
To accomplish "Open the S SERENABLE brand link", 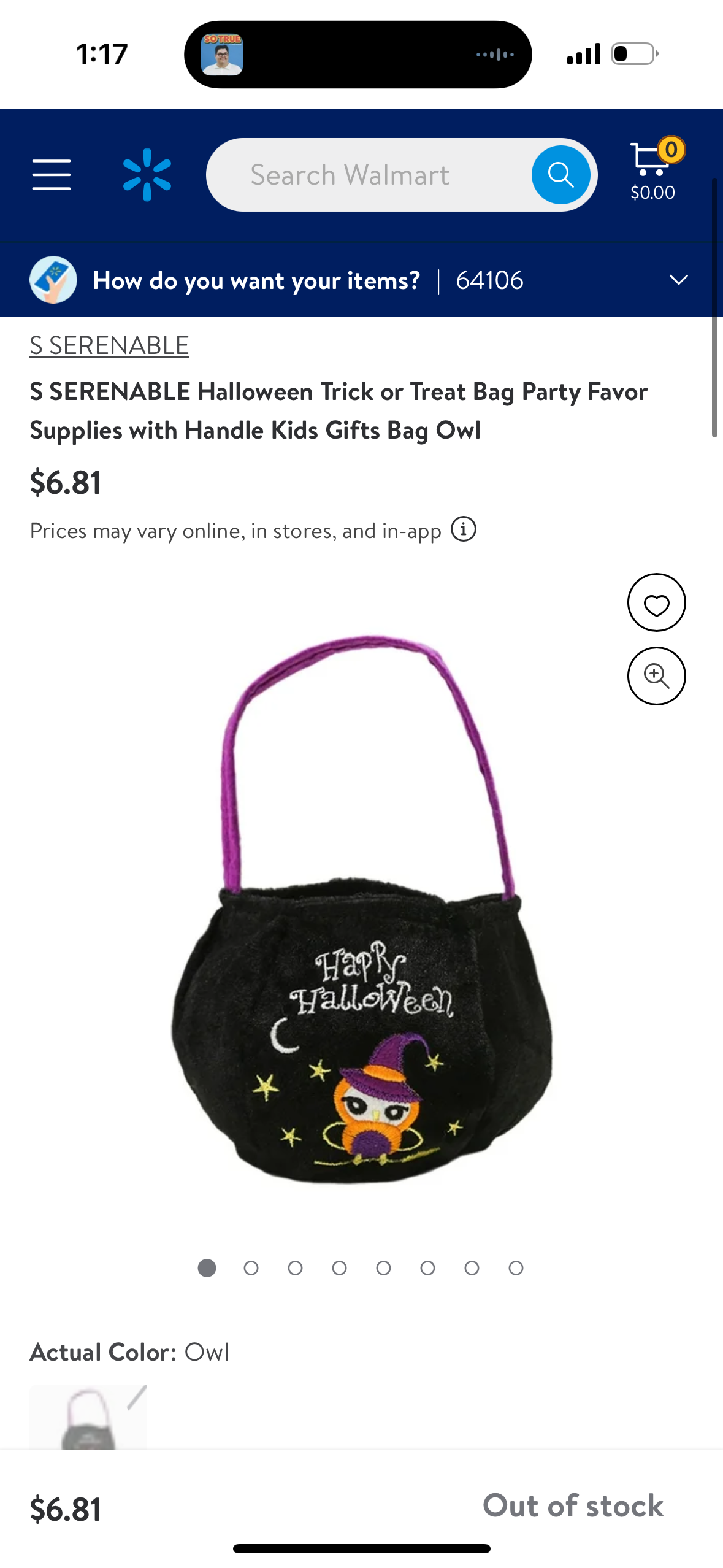I will [109, 345].
